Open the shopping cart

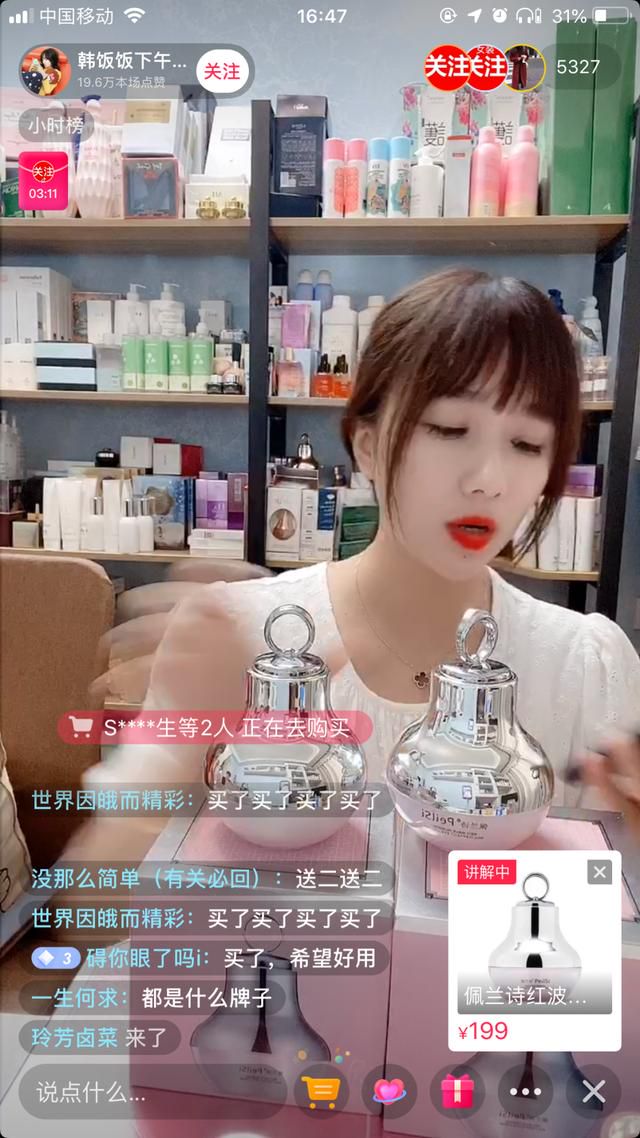click(x=321, y=1091)
